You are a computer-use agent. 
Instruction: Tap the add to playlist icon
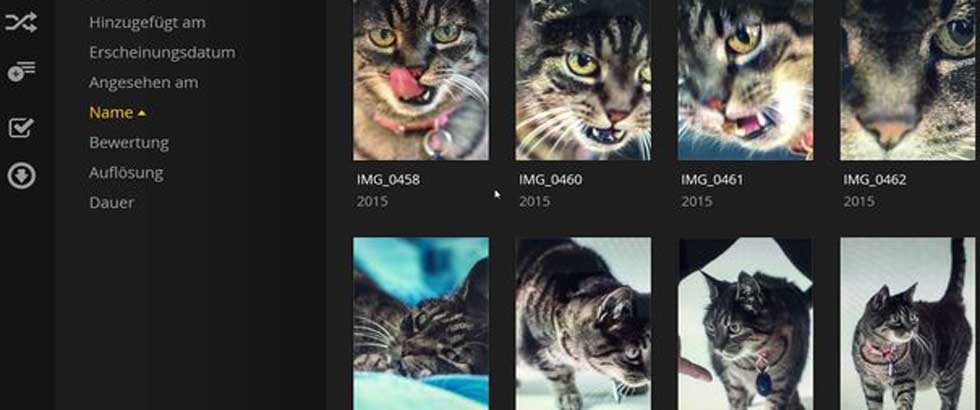[20, 72]
